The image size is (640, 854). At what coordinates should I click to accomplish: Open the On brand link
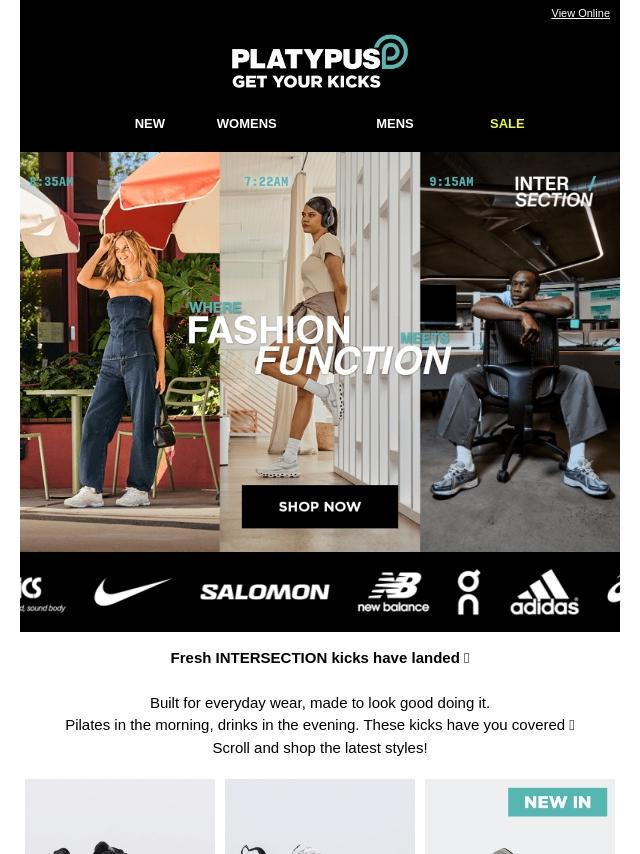(468, 592)
